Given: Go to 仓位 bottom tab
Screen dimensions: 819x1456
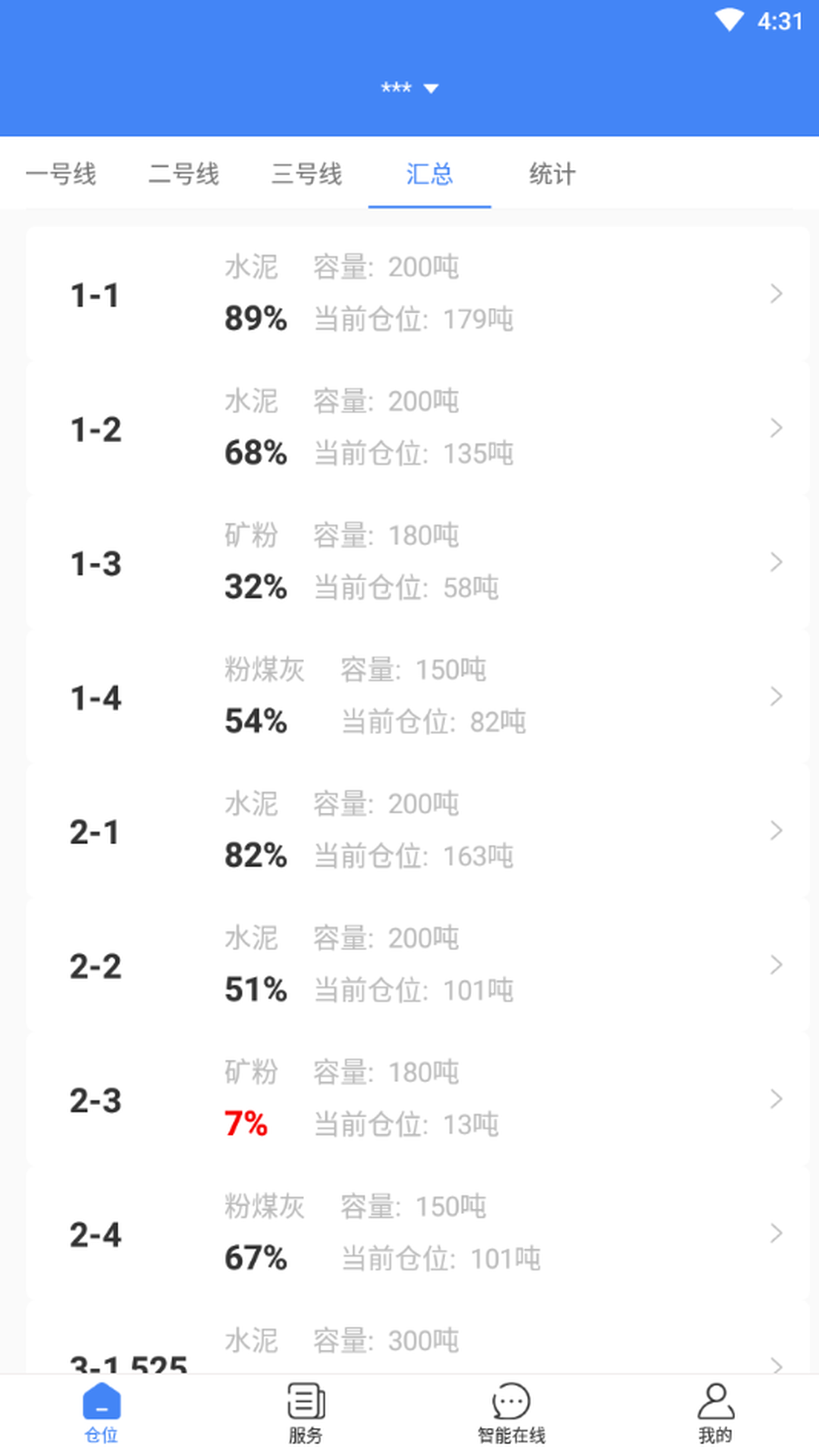Looking at the screenshot, I should click(x=102, y=1414).
